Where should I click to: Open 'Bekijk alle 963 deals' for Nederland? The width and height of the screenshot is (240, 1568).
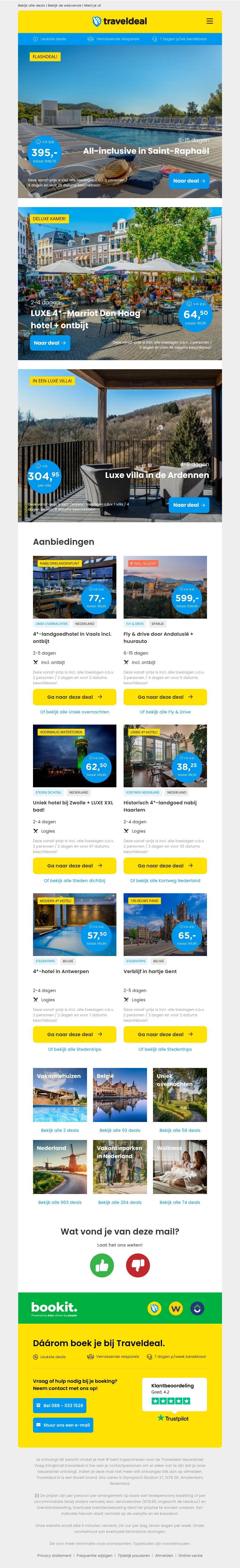[x=60, y=1202]
